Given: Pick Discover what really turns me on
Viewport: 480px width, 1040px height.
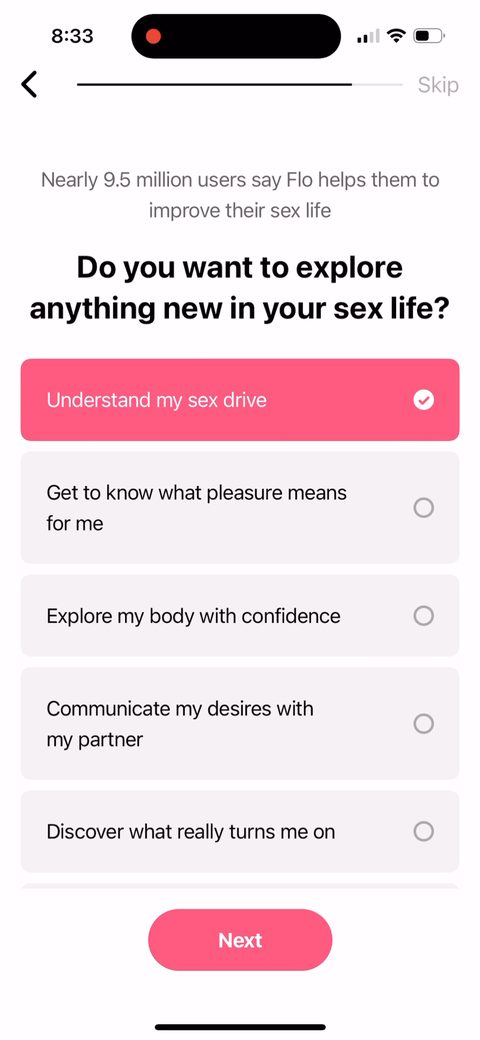Looking at the screenshot, I should (240, 831).
